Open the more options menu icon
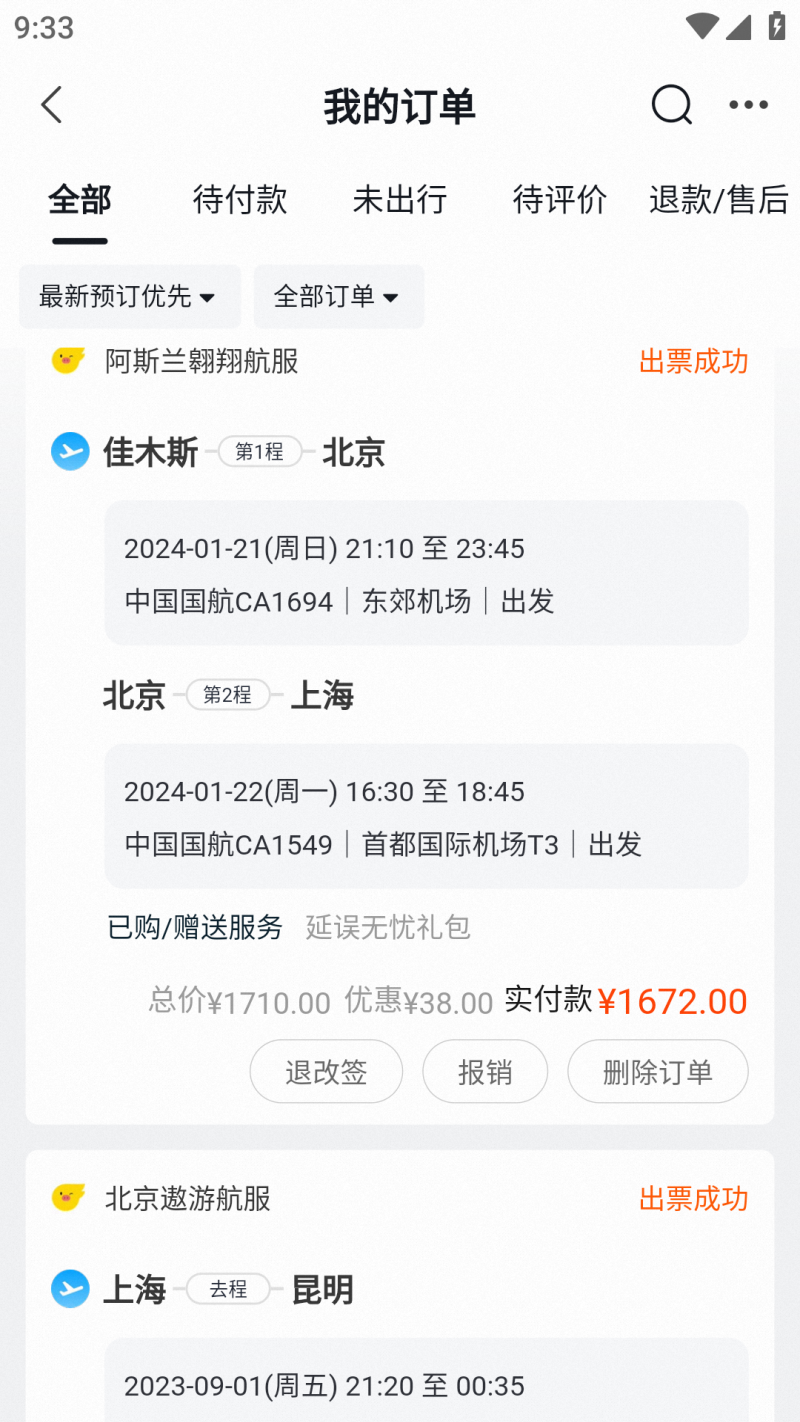 point(748,105)
